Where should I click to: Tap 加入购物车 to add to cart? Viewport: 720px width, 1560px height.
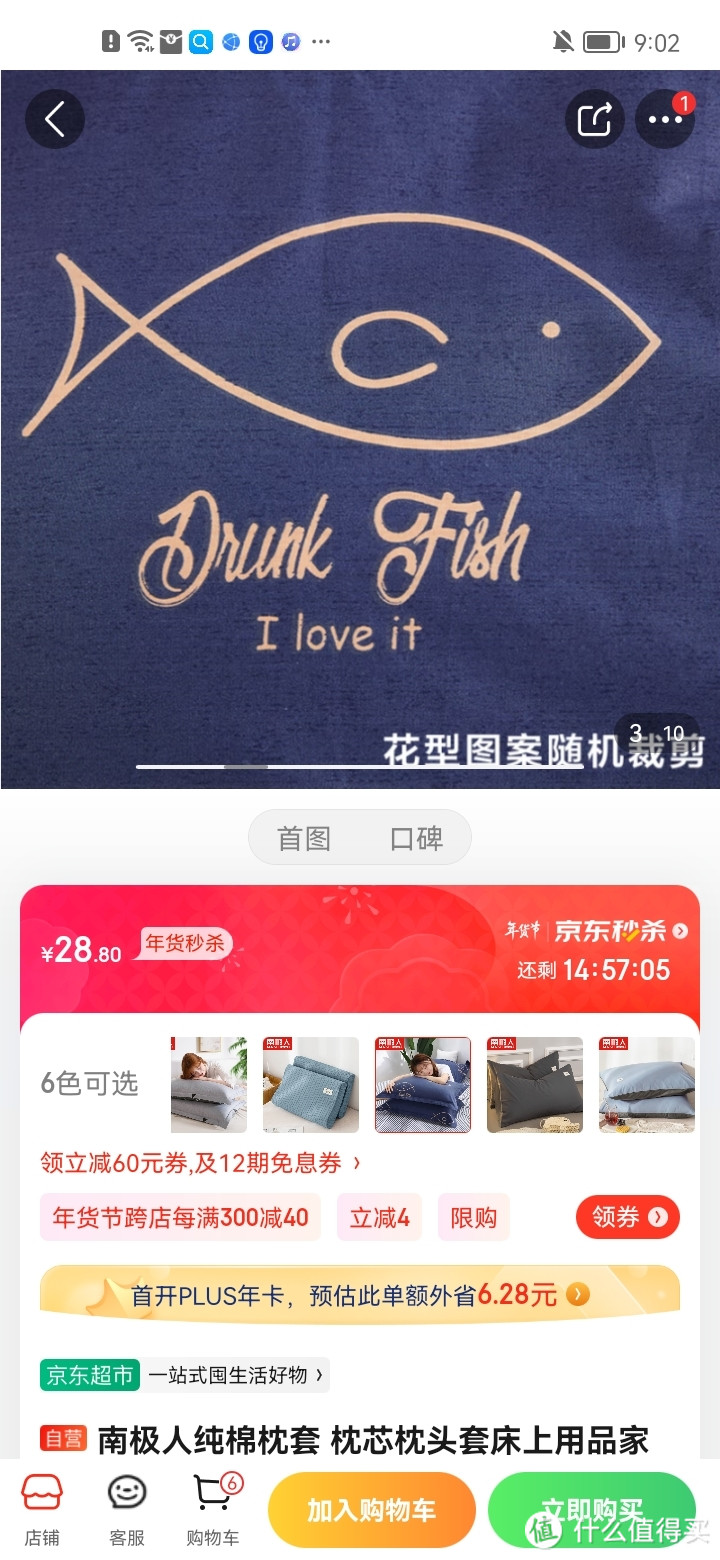tap(371, 1510)
